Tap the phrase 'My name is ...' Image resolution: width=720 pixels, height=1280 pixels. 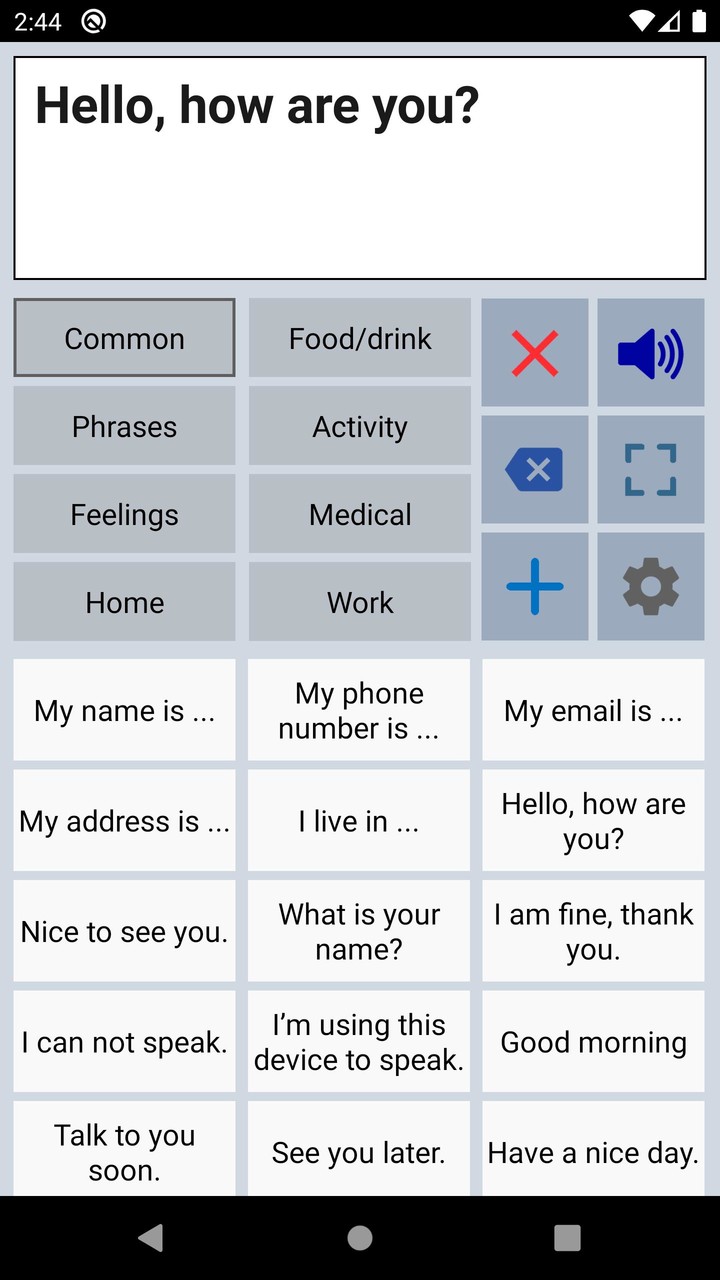coord(124,710)
